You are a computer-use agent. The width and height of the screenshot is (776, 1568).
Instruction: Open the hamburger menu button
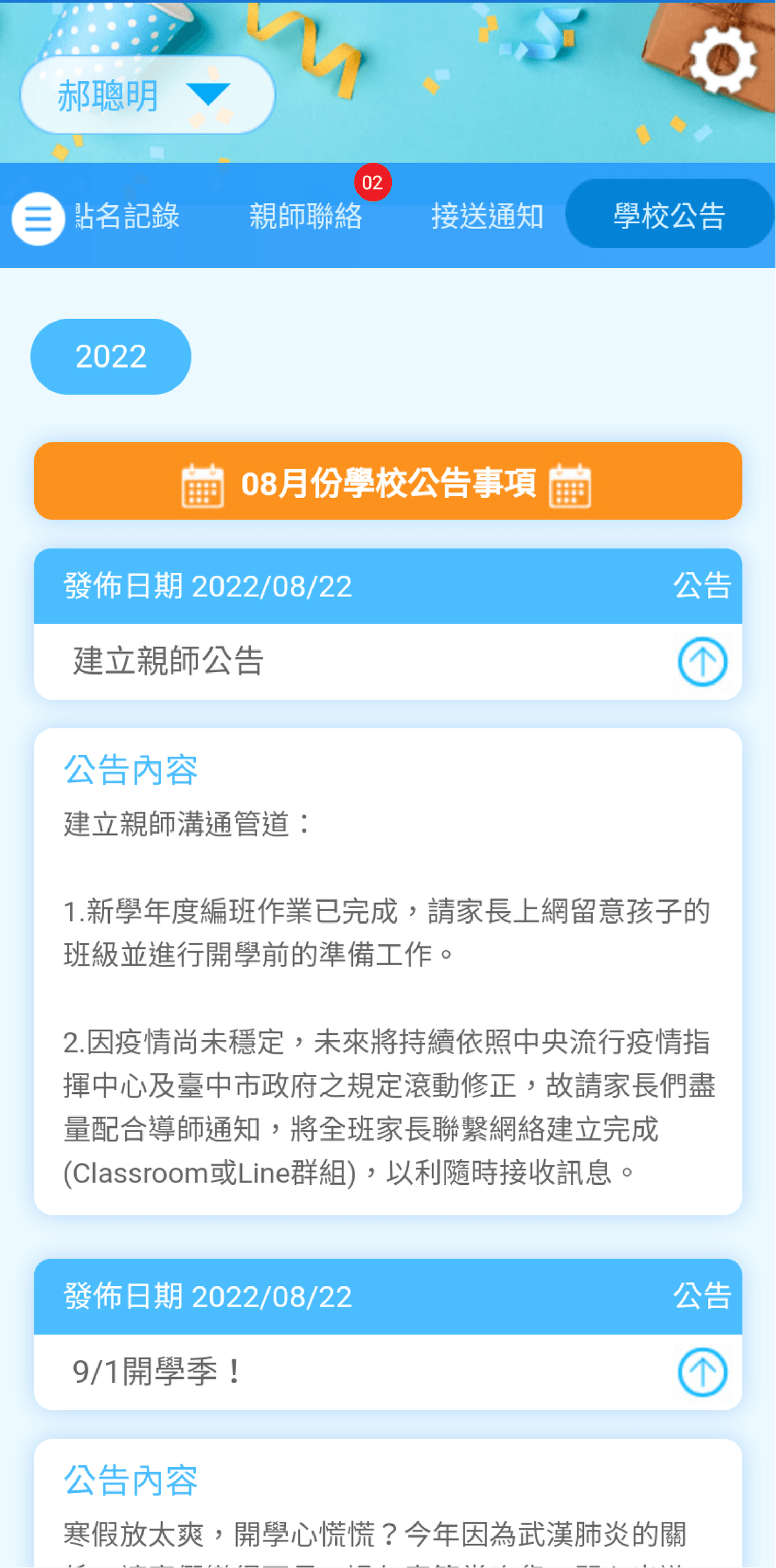[38, 219]
